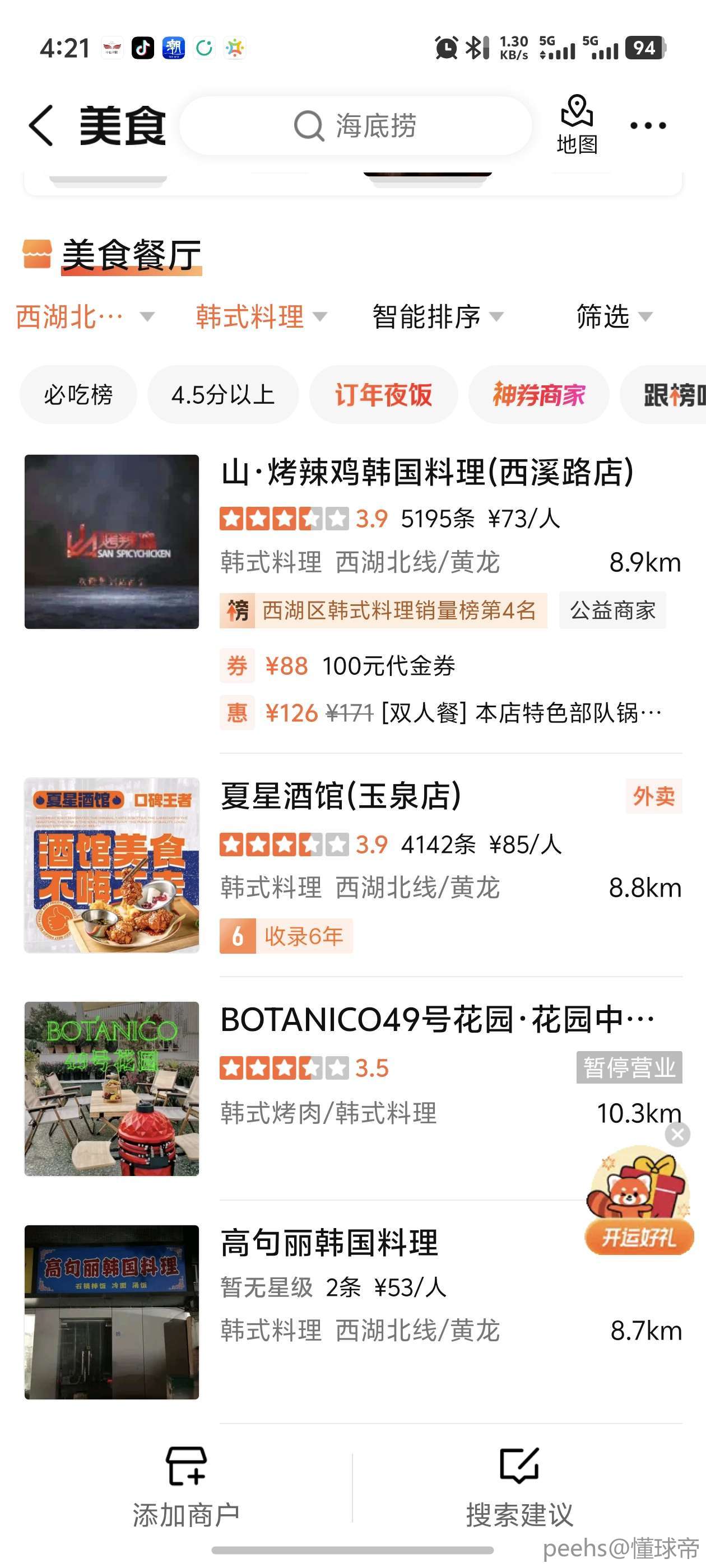The height and width of the screenshot is (1568, 706).
Task: Tap the 海底捞 search box
Action: [x=356, y=125]
